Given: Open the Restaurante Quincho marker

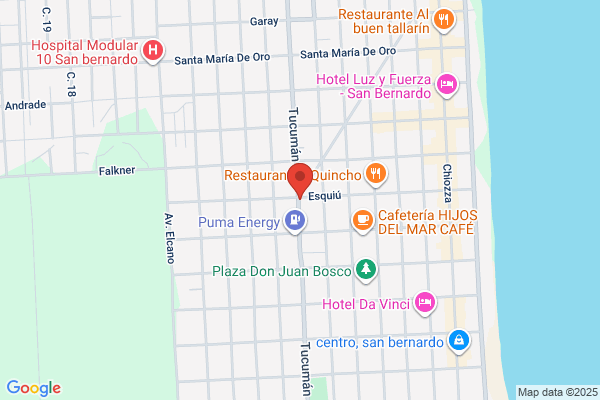Looking at the screenshot, I should [376, 174].
